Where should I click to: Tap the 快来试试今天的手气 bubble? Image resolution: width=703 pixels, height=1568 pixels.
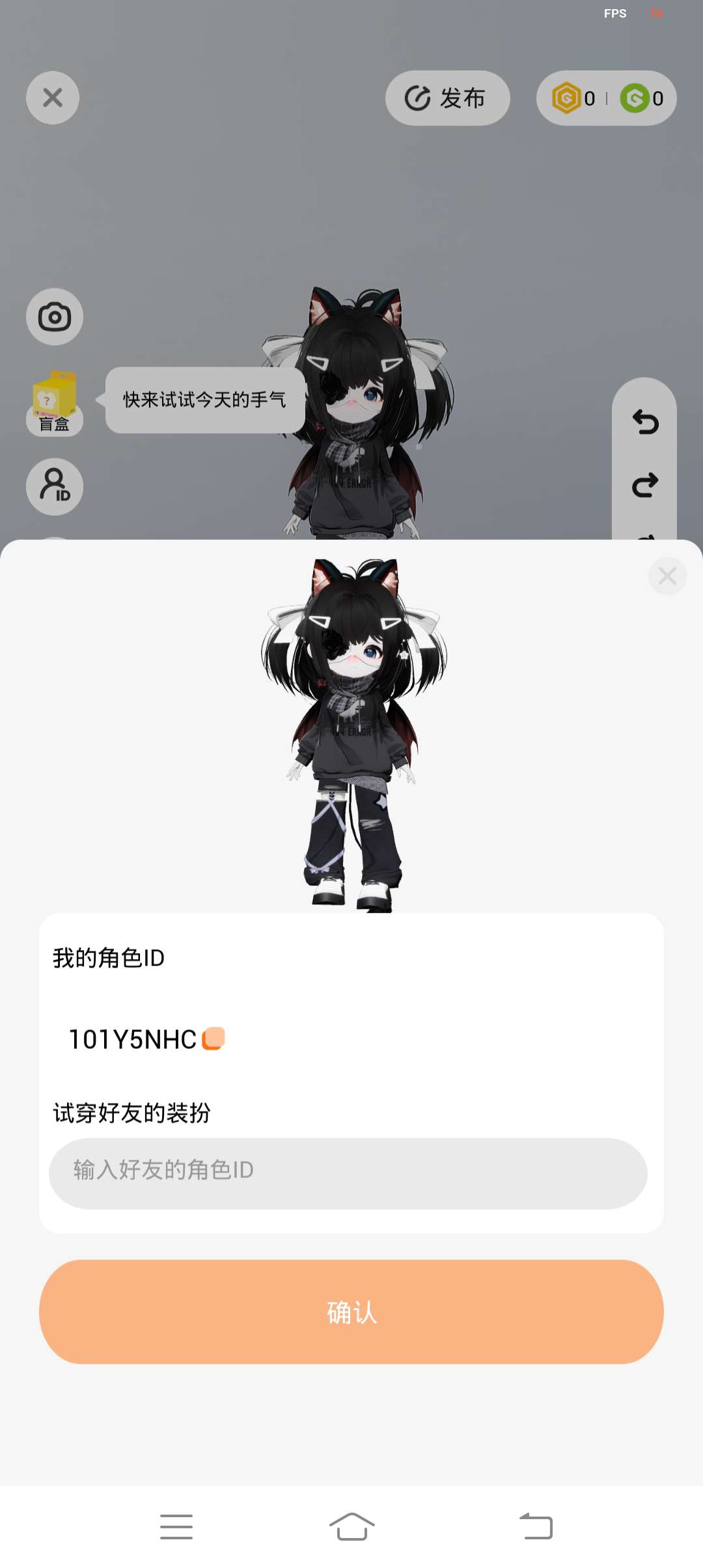point(205,400)
